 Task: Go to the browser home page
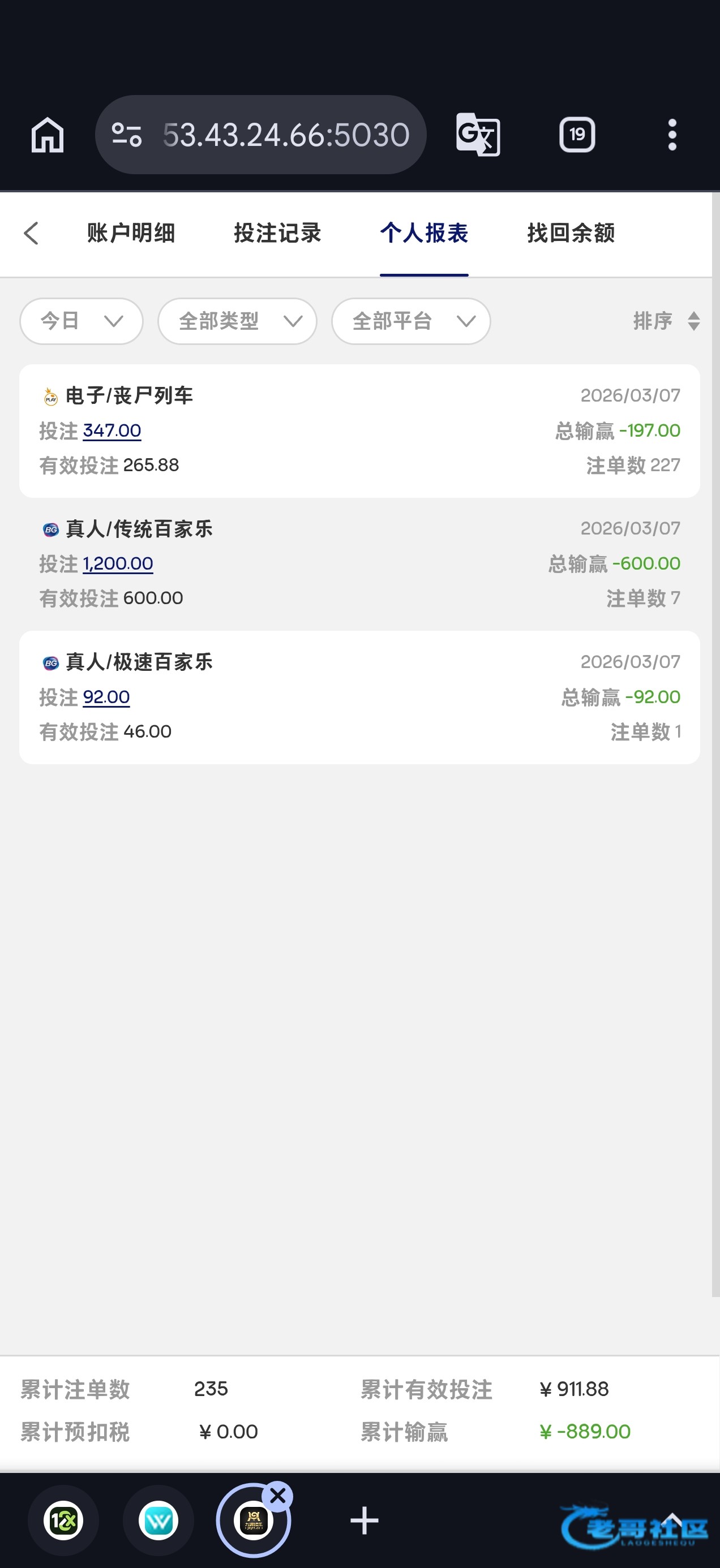(x=48, y=135)
